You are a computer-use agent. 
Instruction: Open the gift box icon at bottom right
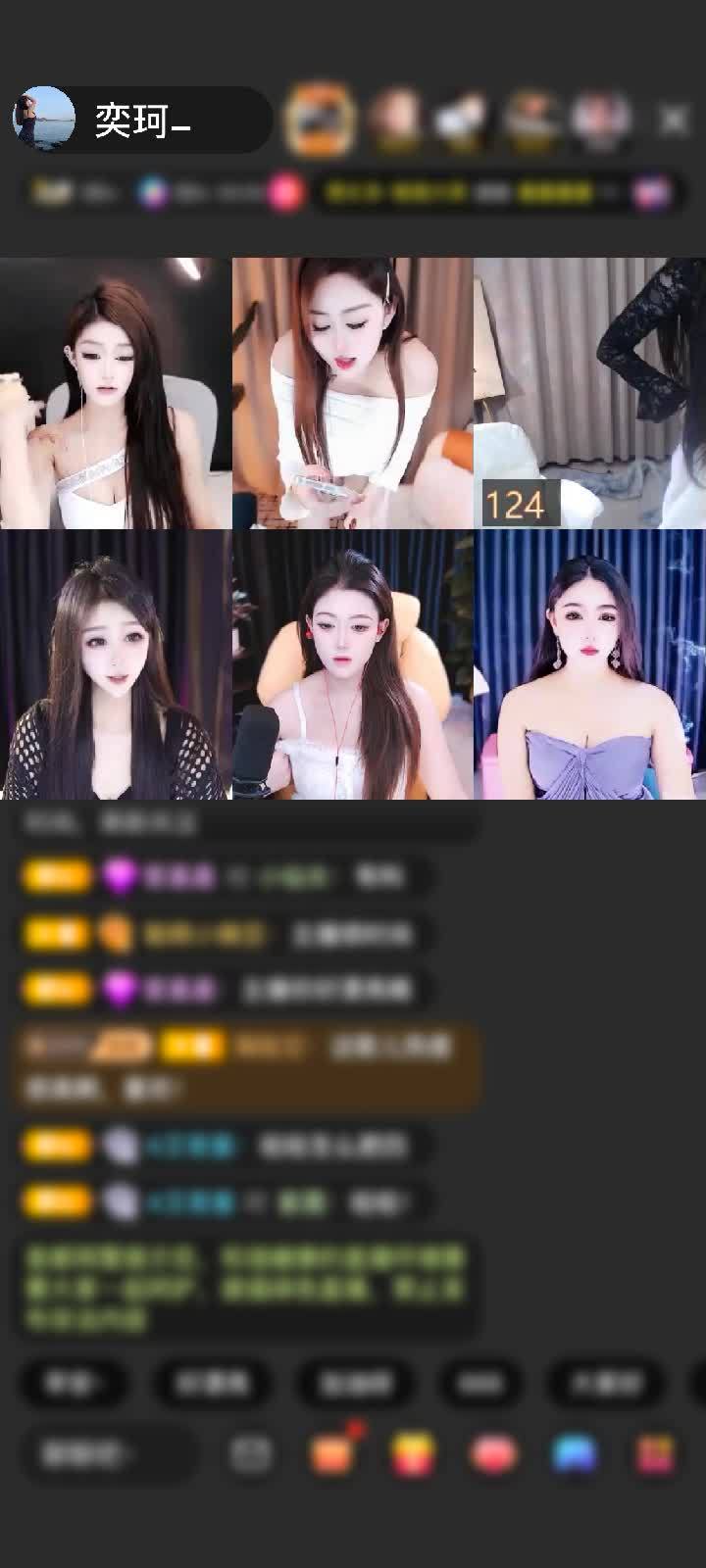click(655, 1454)
